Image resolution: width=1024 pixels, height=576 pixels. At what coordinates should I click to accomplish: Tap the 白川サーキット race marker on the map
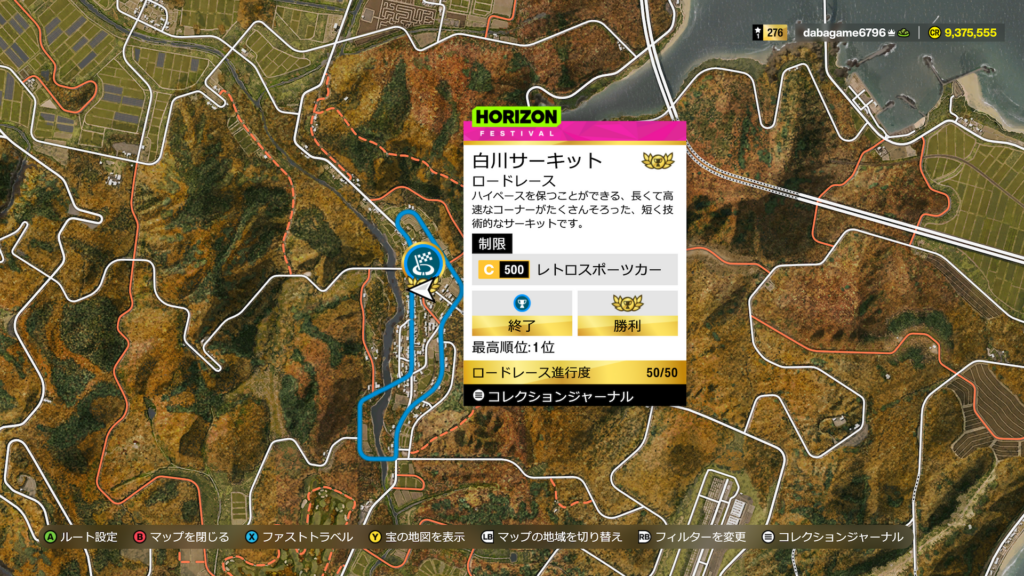(x=423, y=263)
